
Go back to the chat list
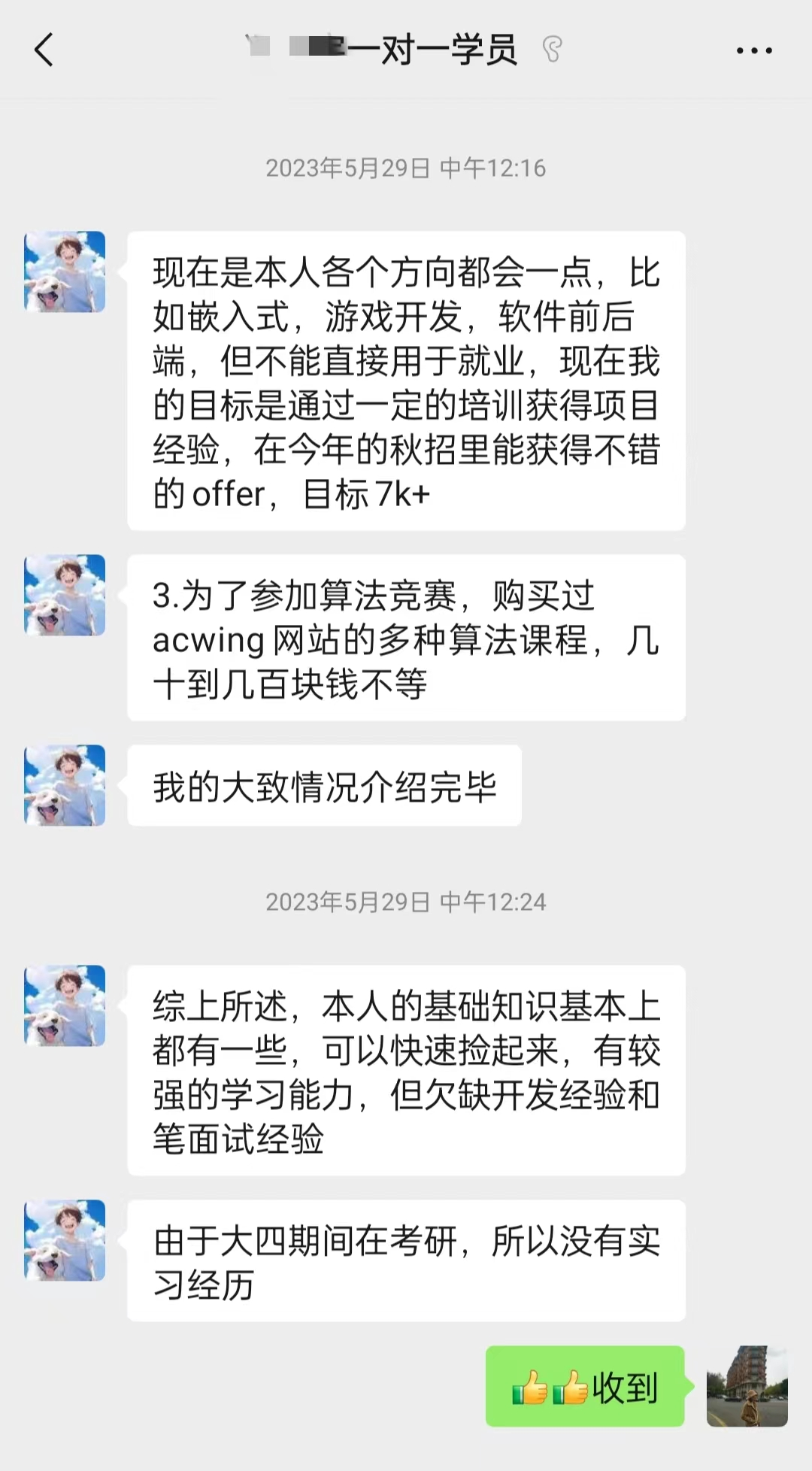coord(44,50)
